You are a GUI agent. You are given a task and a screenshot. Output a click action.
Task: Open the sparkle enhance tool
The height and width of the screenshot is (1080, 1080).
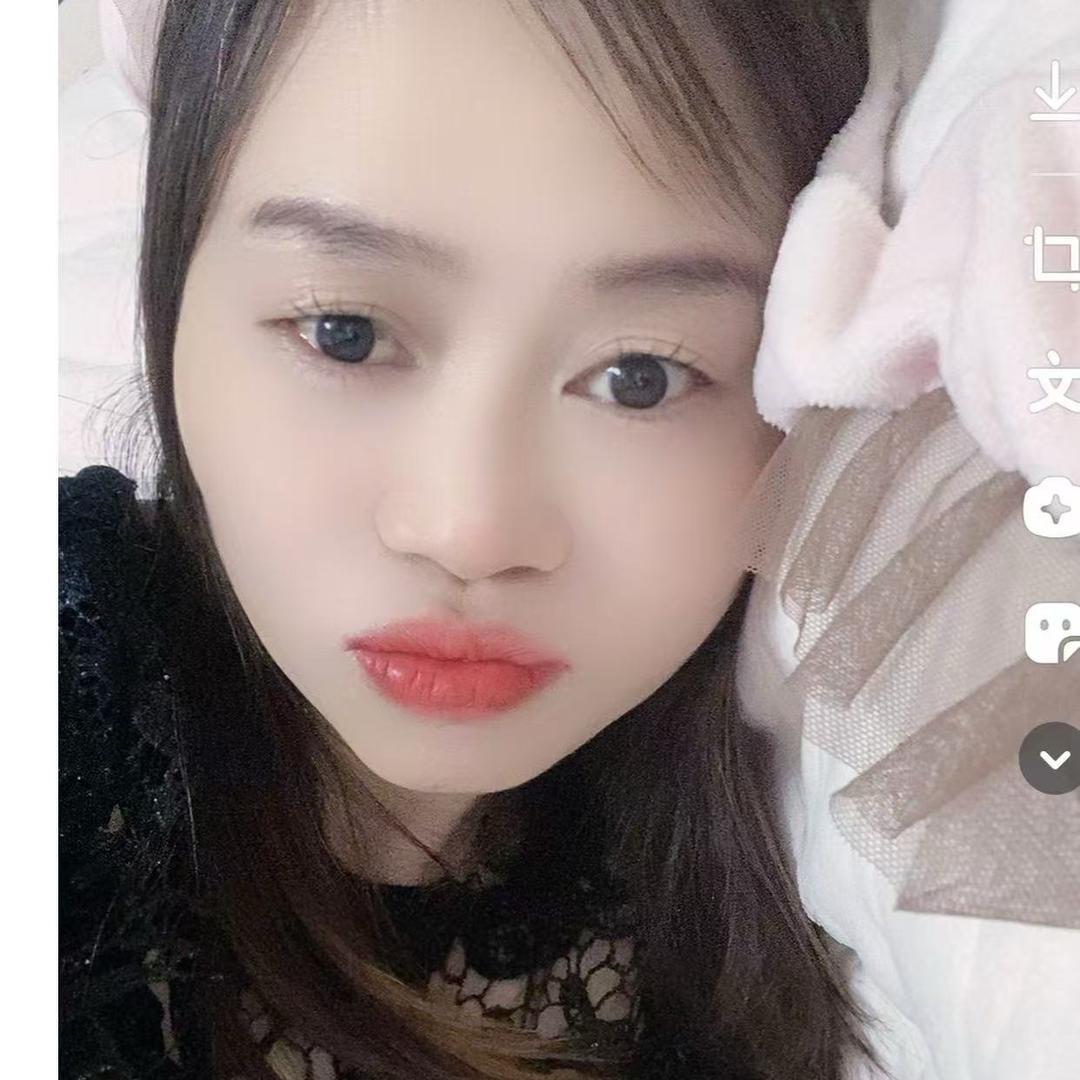(1054, 509)
